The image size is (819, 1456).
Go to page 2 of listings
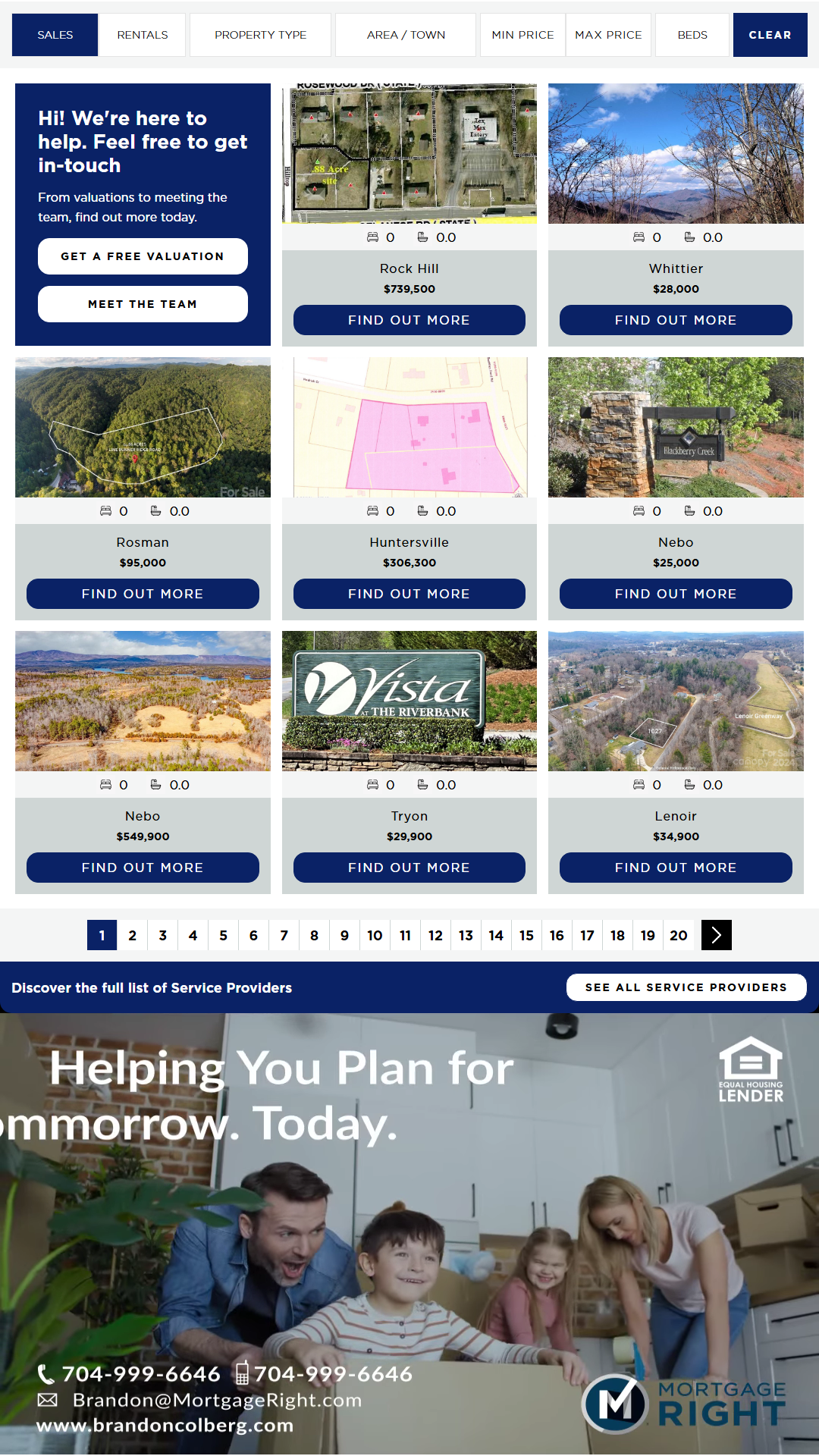[133, 935]
